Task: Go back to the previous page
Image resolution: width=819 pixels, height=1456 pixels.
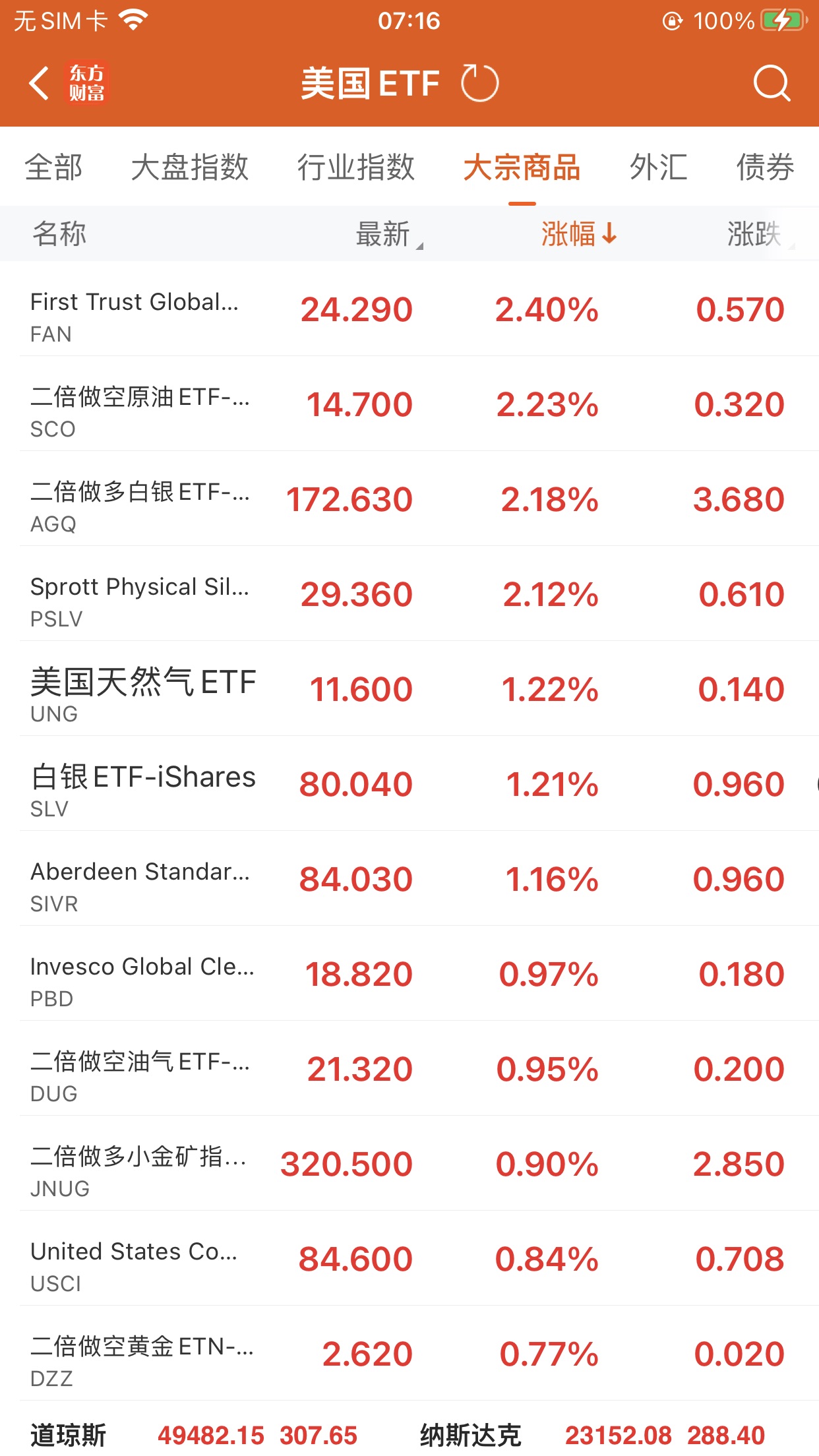Action: point(40,84)
